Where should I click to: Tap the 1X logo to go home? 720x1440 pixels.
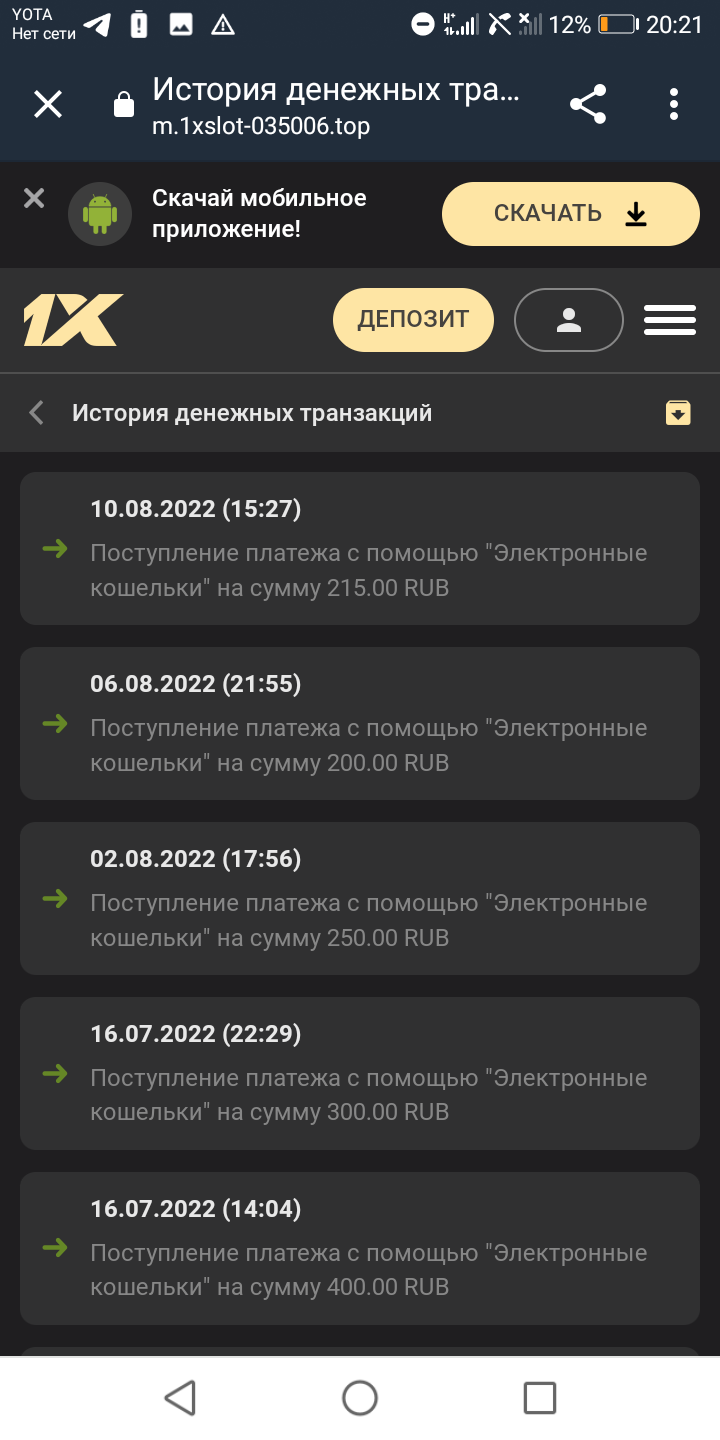tap(72, 320)
